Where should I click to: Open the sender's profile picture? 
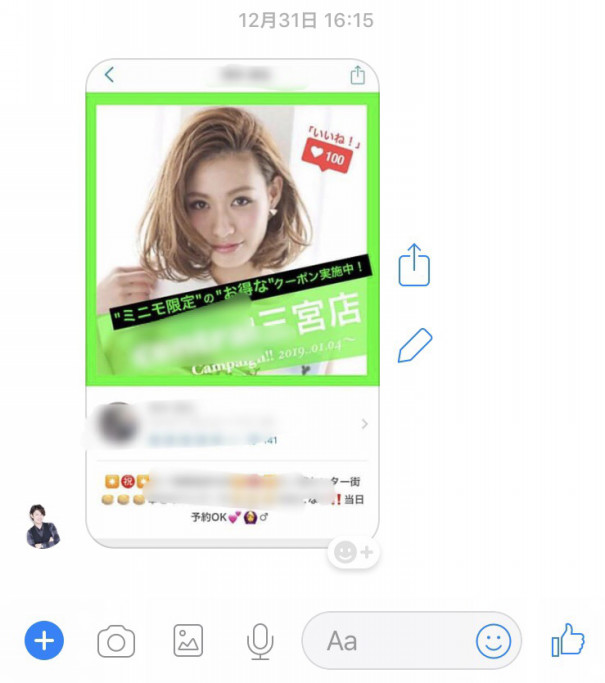tap(43, 526)
